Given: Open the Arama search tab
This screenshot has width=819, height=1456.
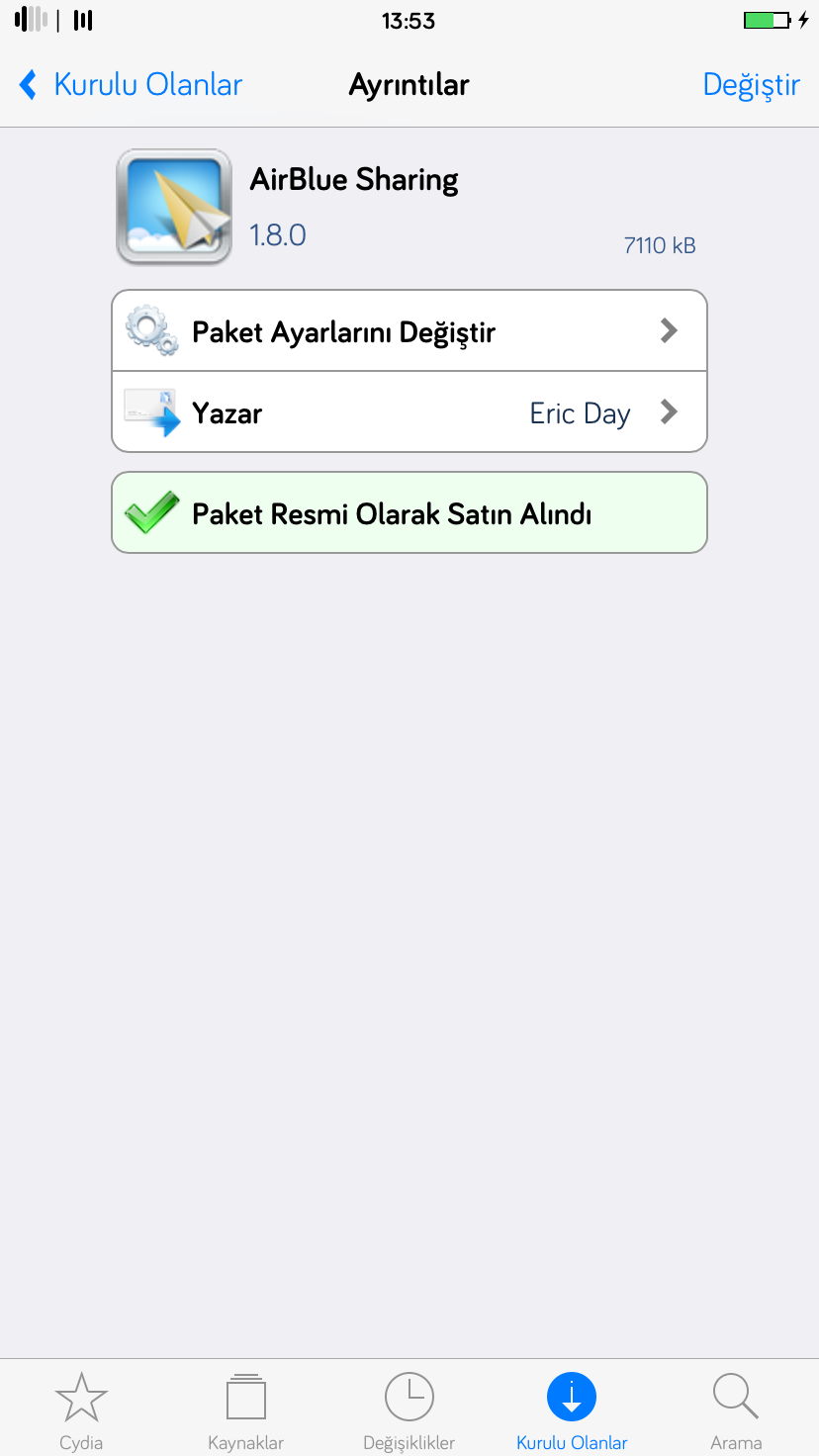Looking at the screenshot, I should (x=736, y=1410).
